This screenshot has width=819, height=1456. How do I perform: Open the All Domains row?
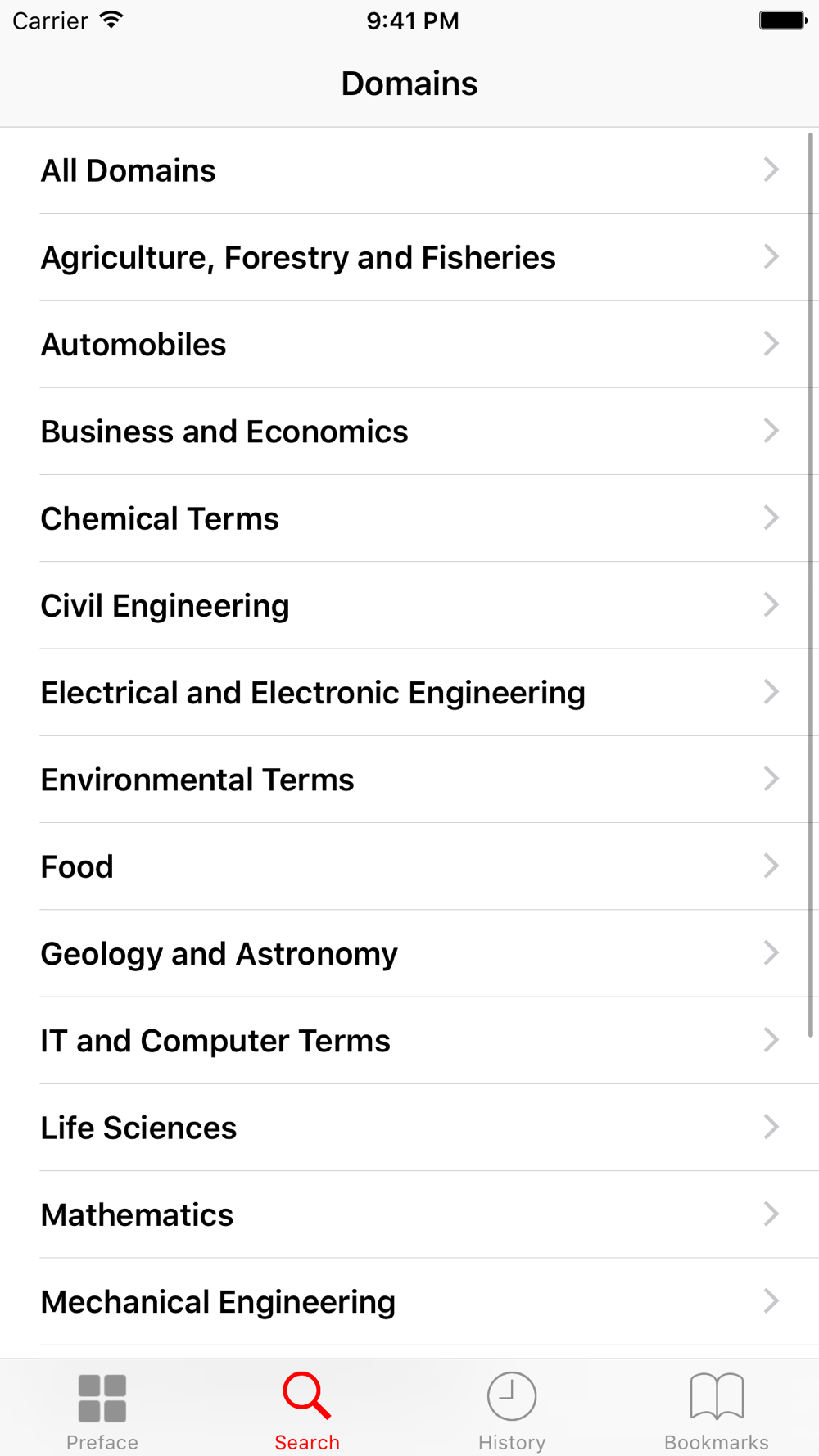pos(409,170)
